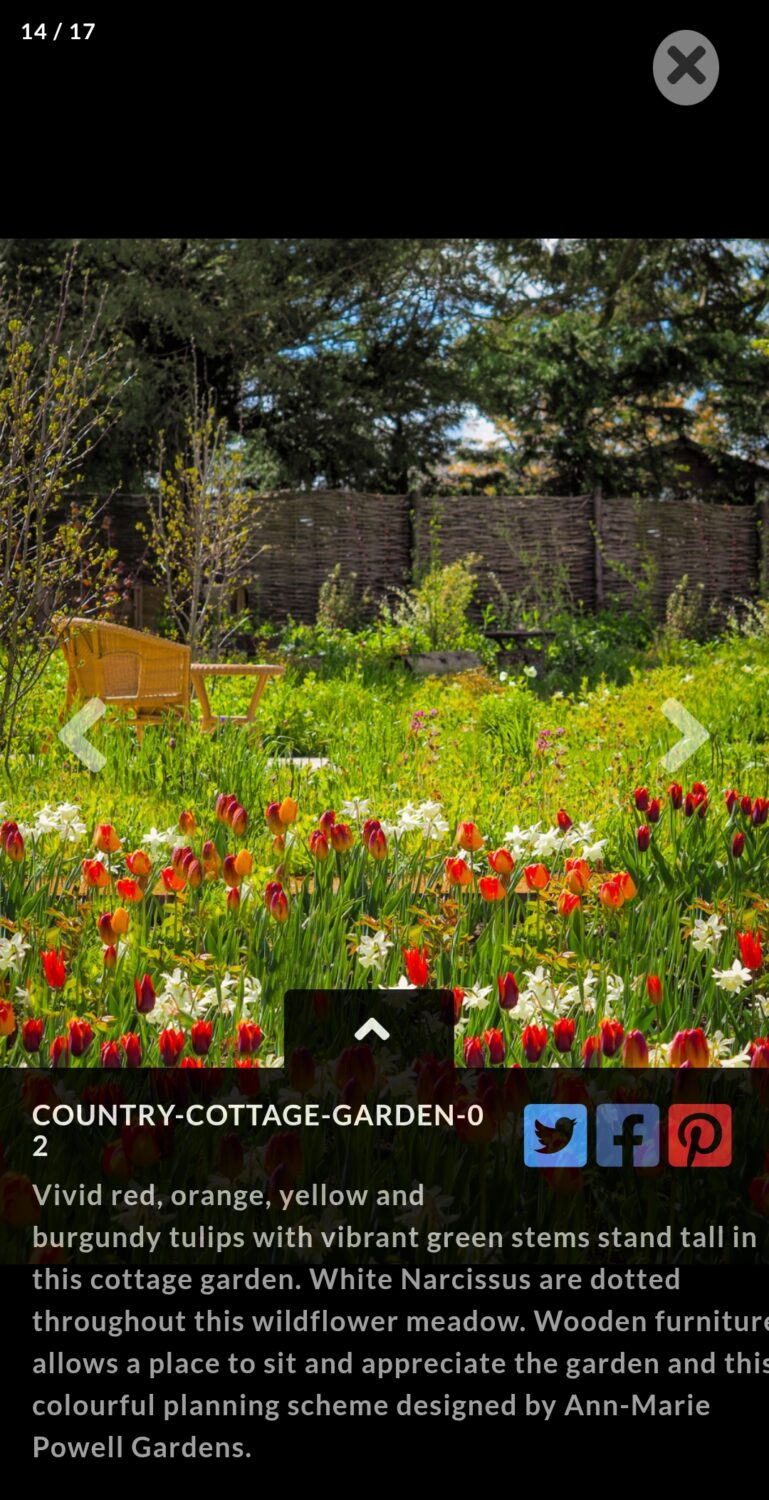Share this photo on Twitter

[555, 1135]
